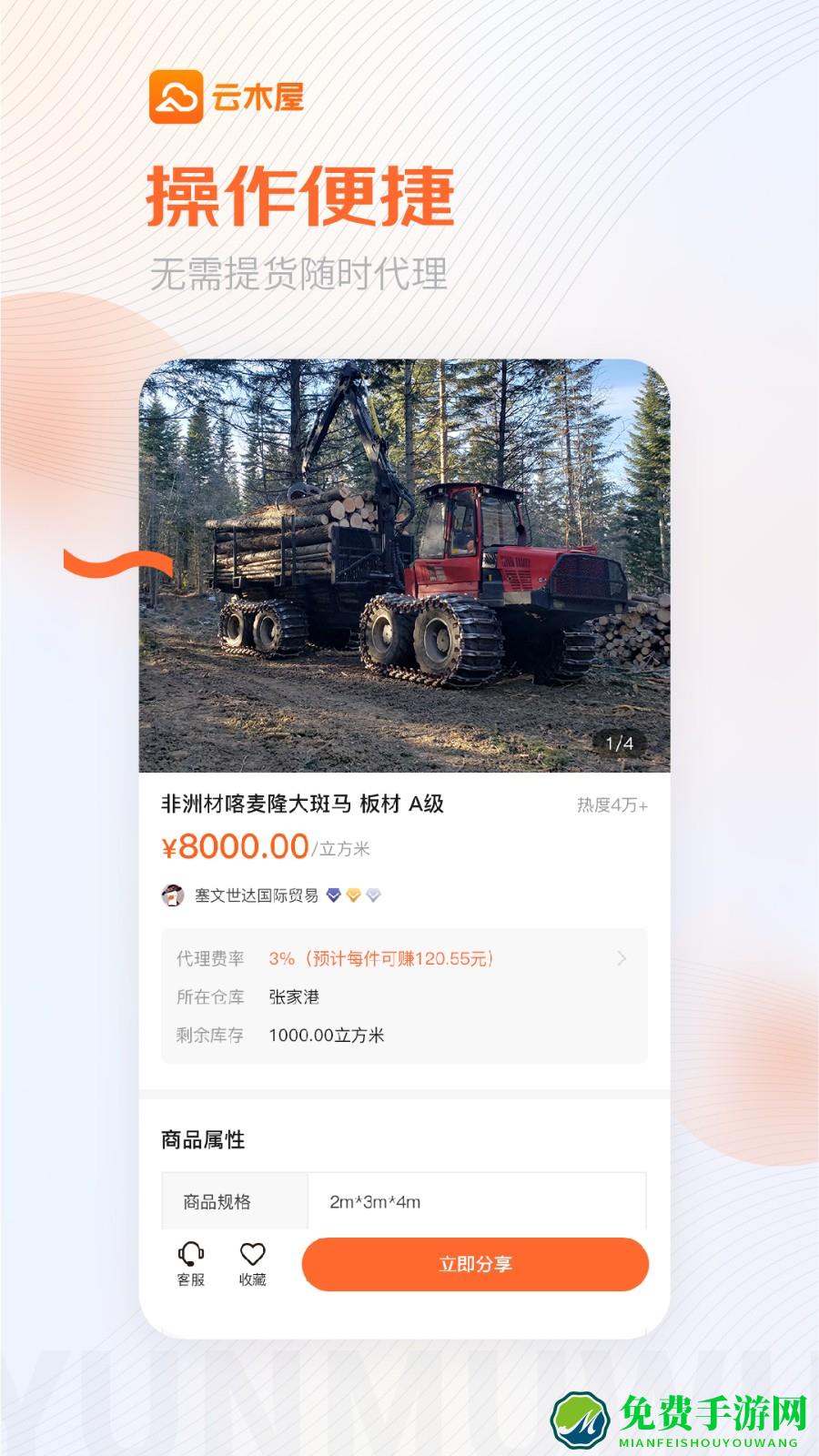Expand the 代理费率 commission detail chevron

(622, 958)
